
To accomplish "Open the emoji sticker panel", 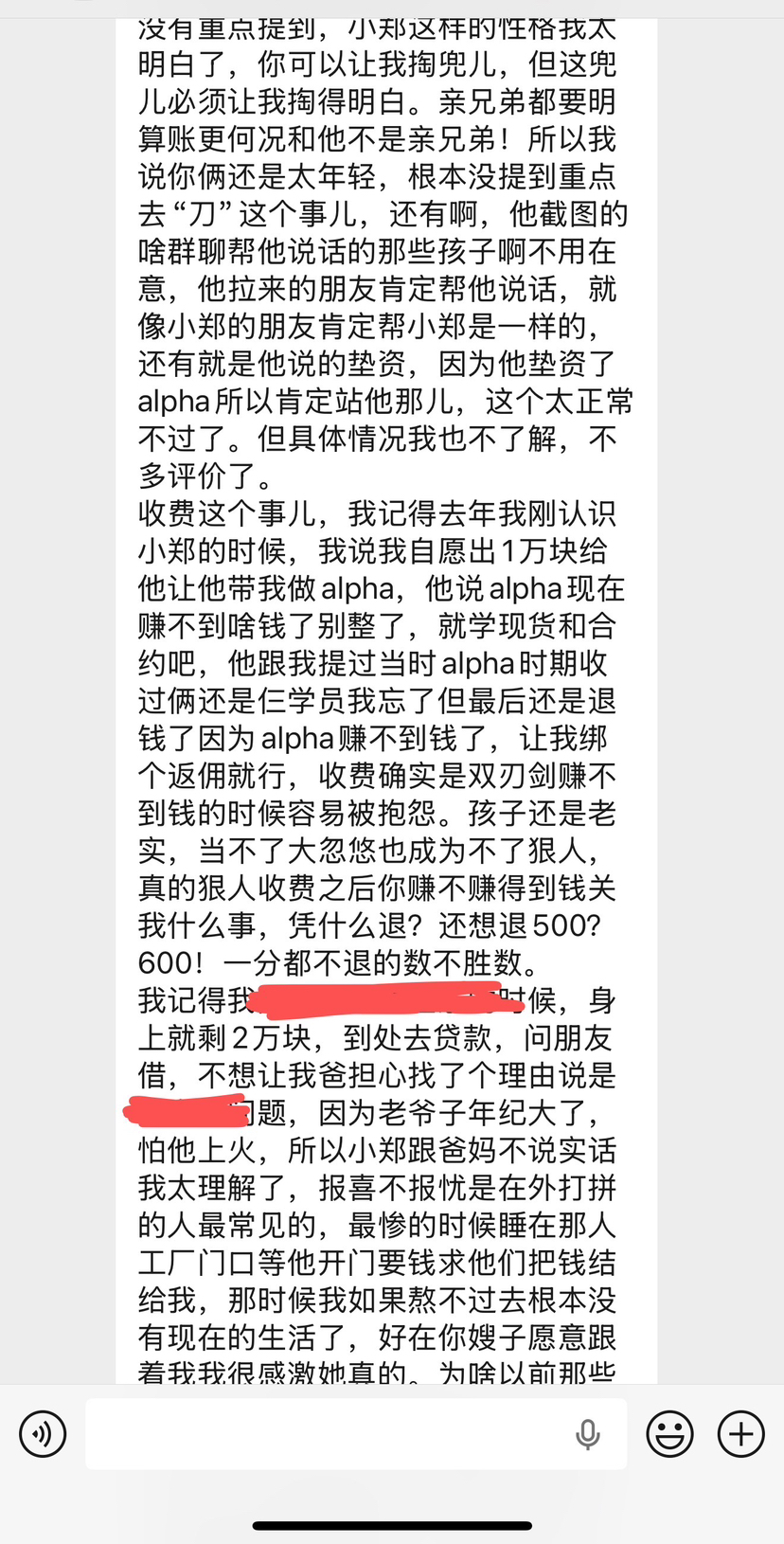I will click(x=669, y=1433).
